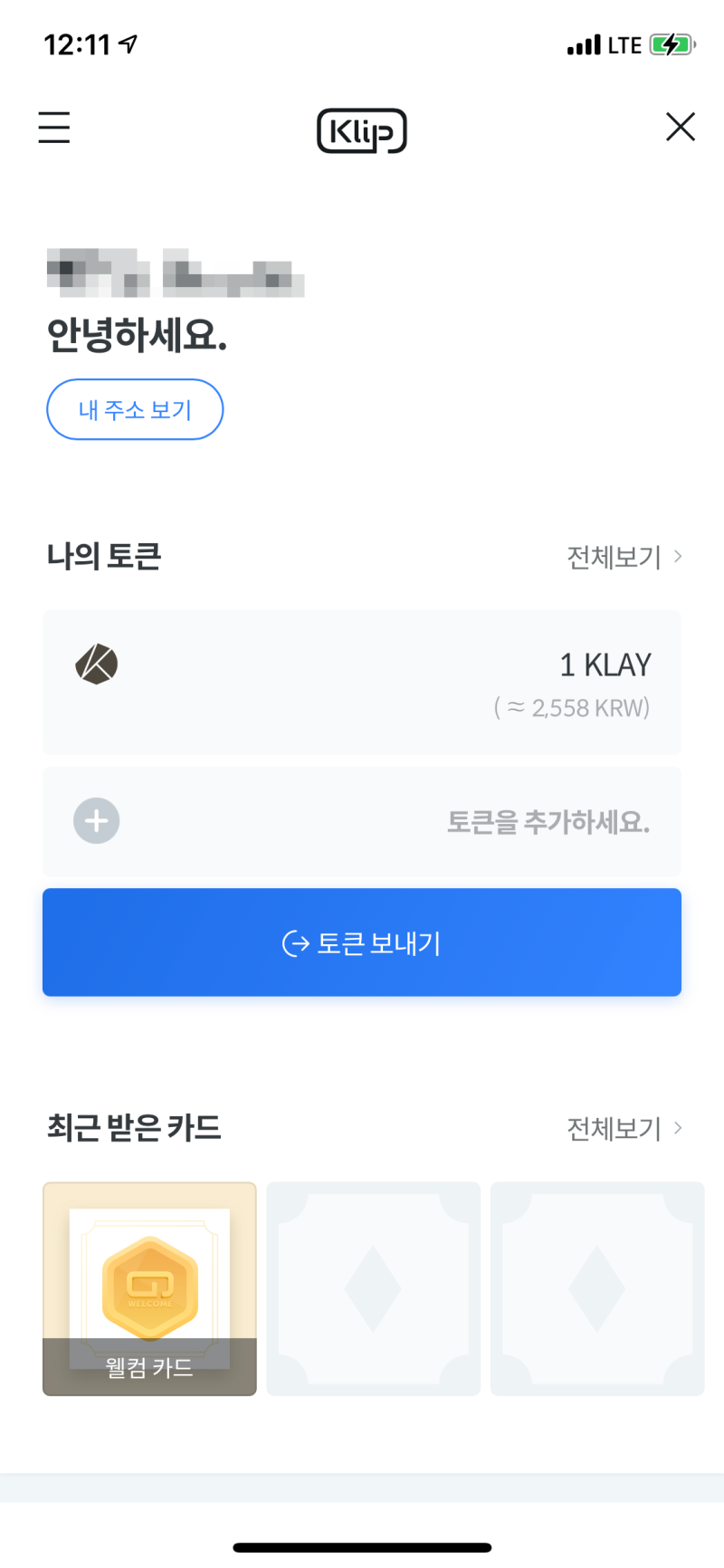Open the hamburger menu
This screenshot has width=724, height=1568.
click(x=53, y=129)
